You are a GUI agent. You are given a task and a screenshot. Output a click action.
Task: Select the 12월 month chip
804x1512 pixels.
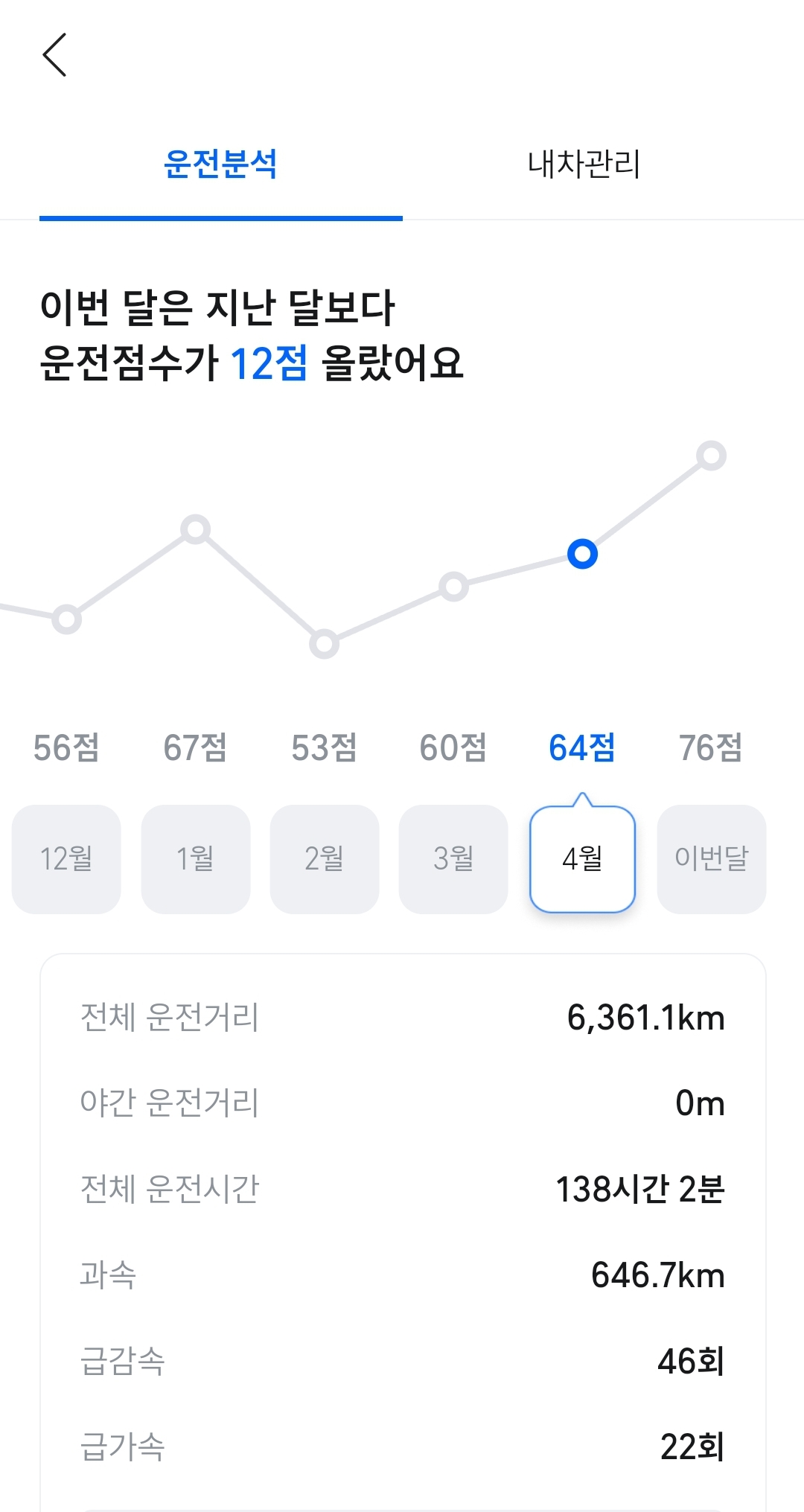66,859
